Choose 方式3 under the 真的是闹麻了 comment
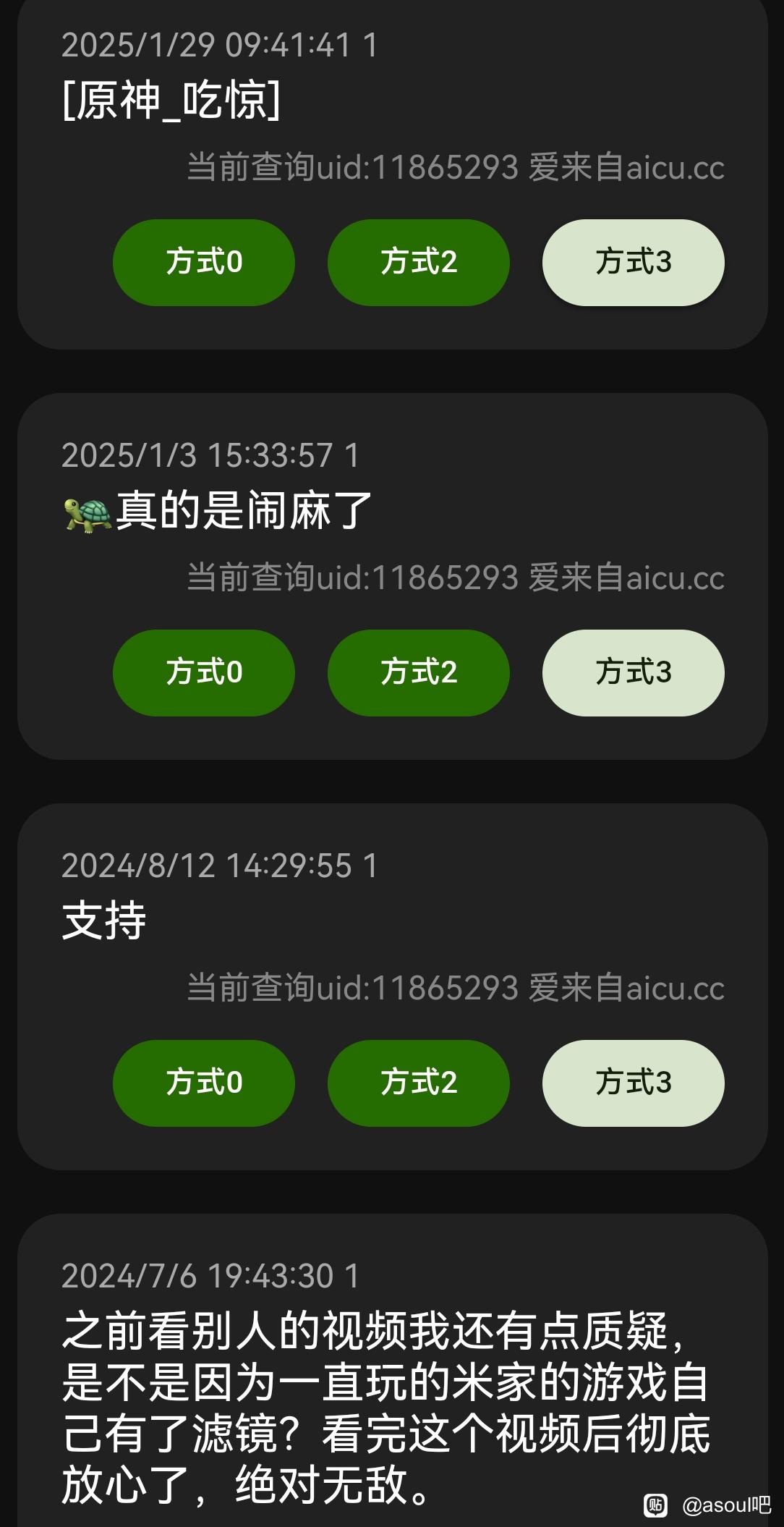784x1527 pixels. click(x=633, y=672)
